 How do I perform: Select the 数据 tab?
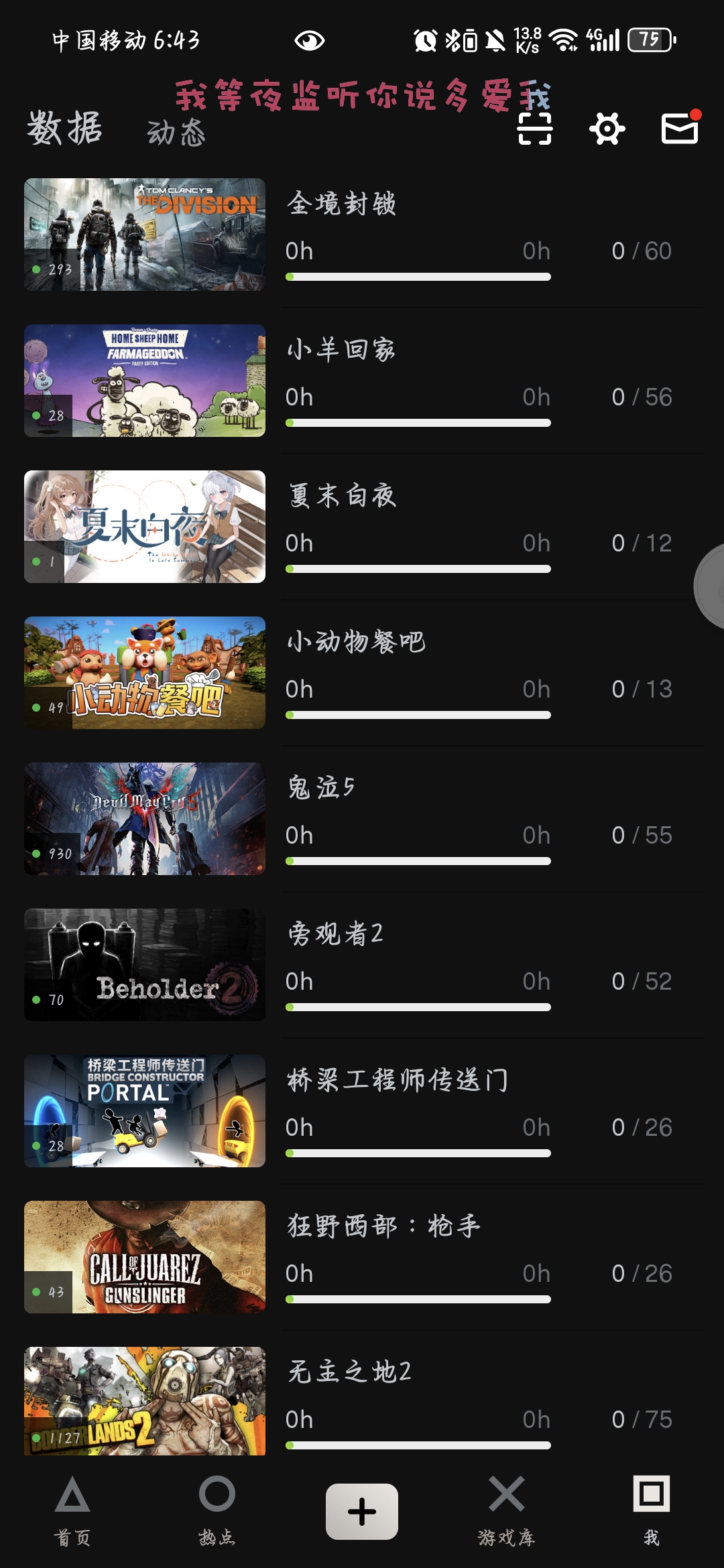pyautogui.click(x=64, y=128)
